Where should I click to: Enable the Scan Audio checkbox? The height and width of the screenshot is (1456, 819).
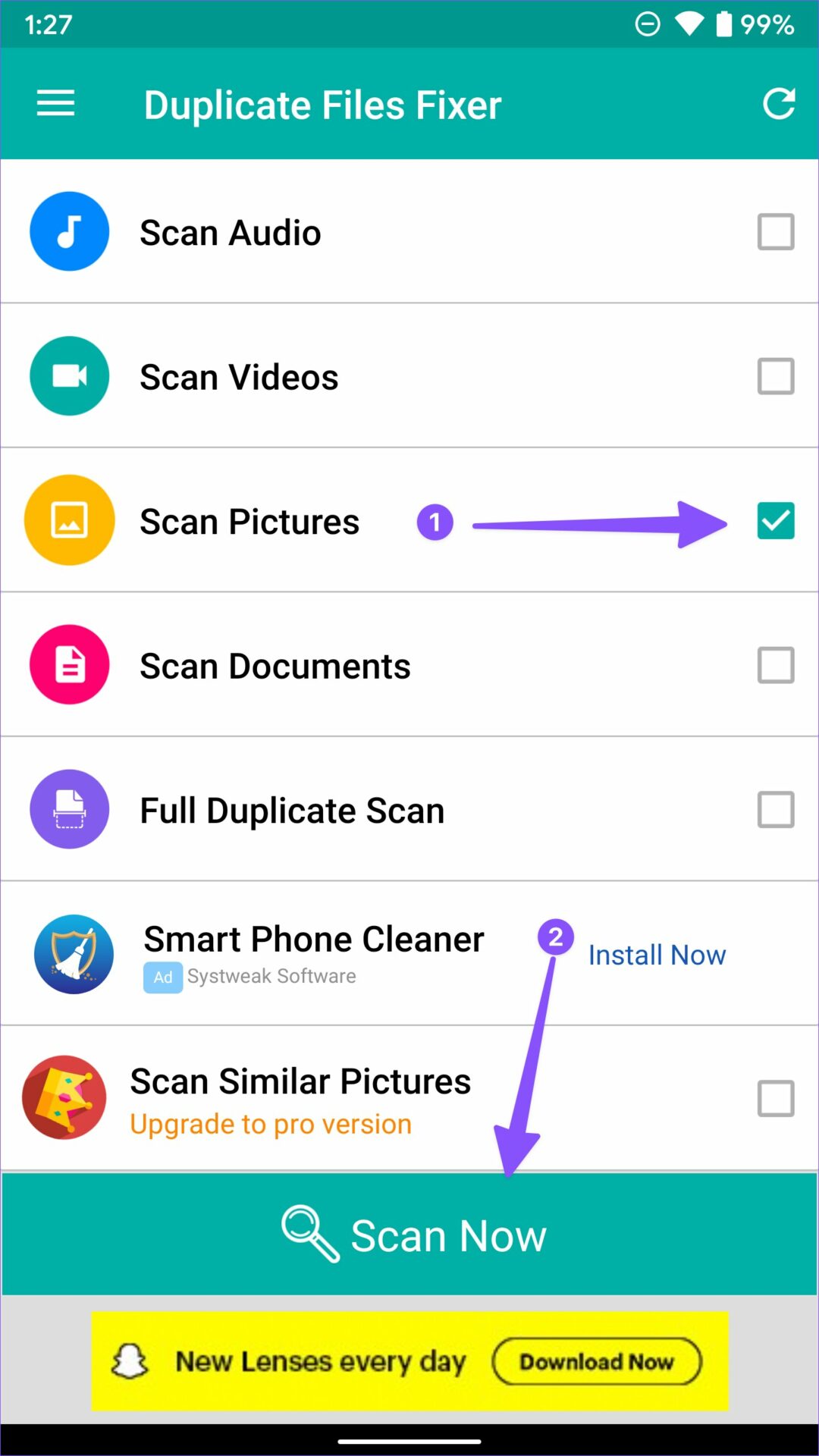[x=776, y=231]
